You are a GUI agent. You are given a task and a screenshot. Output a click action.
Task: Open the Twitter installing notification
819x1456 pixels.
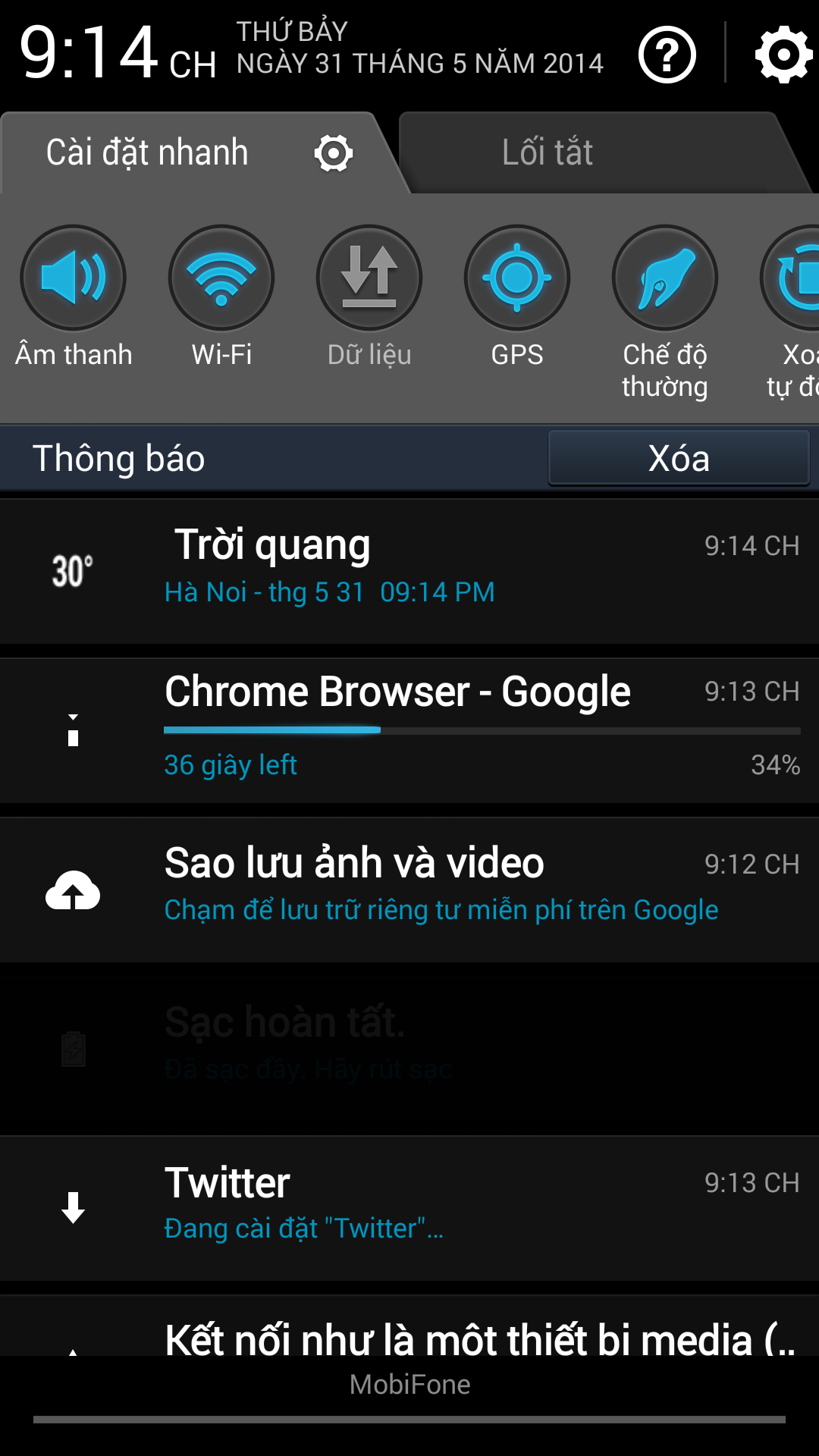409,1208
